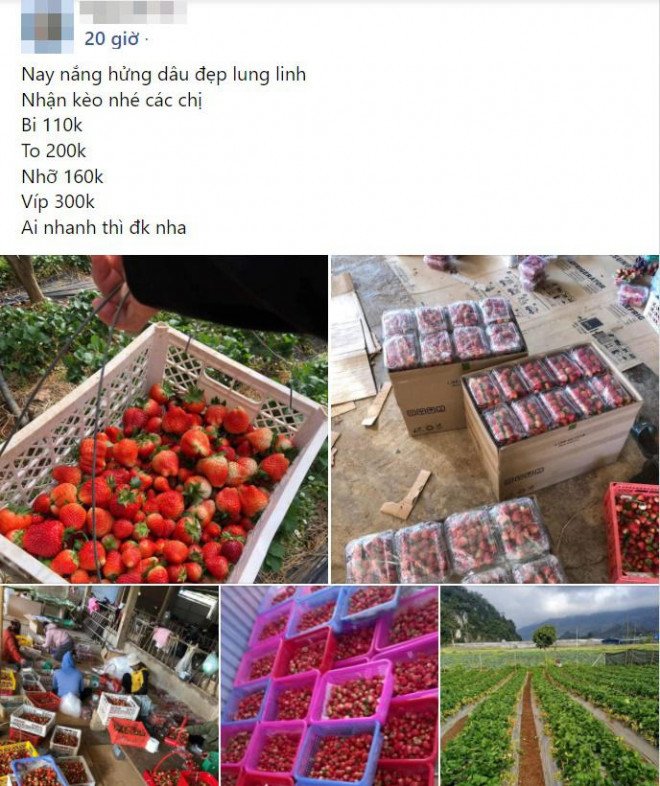Open the photo of workers sorting strawberries
This screenshot has height=786, width=660.
tap(109, 686)
